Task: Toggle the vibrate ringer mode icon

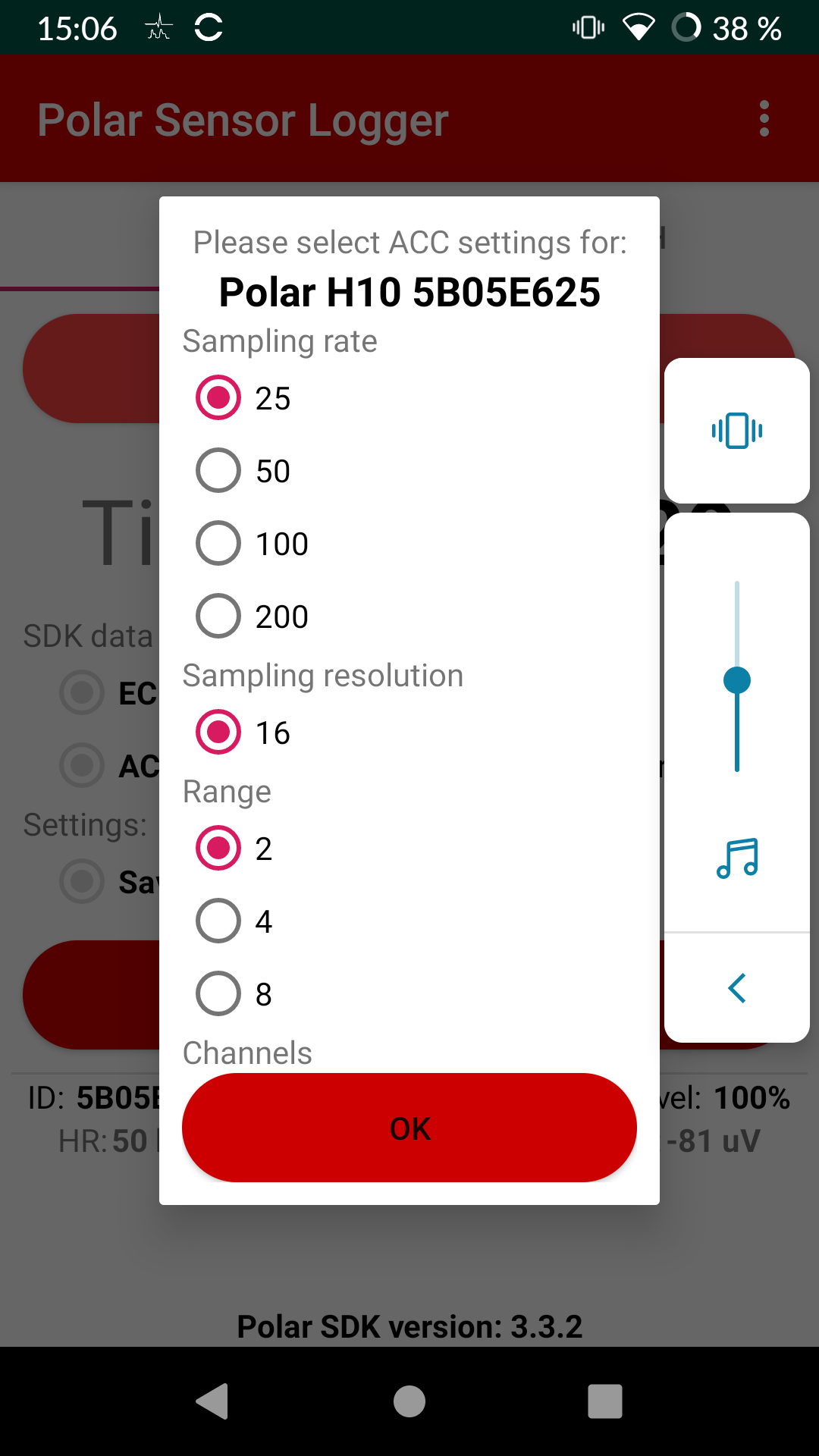Action: click(x=737, y=431)
